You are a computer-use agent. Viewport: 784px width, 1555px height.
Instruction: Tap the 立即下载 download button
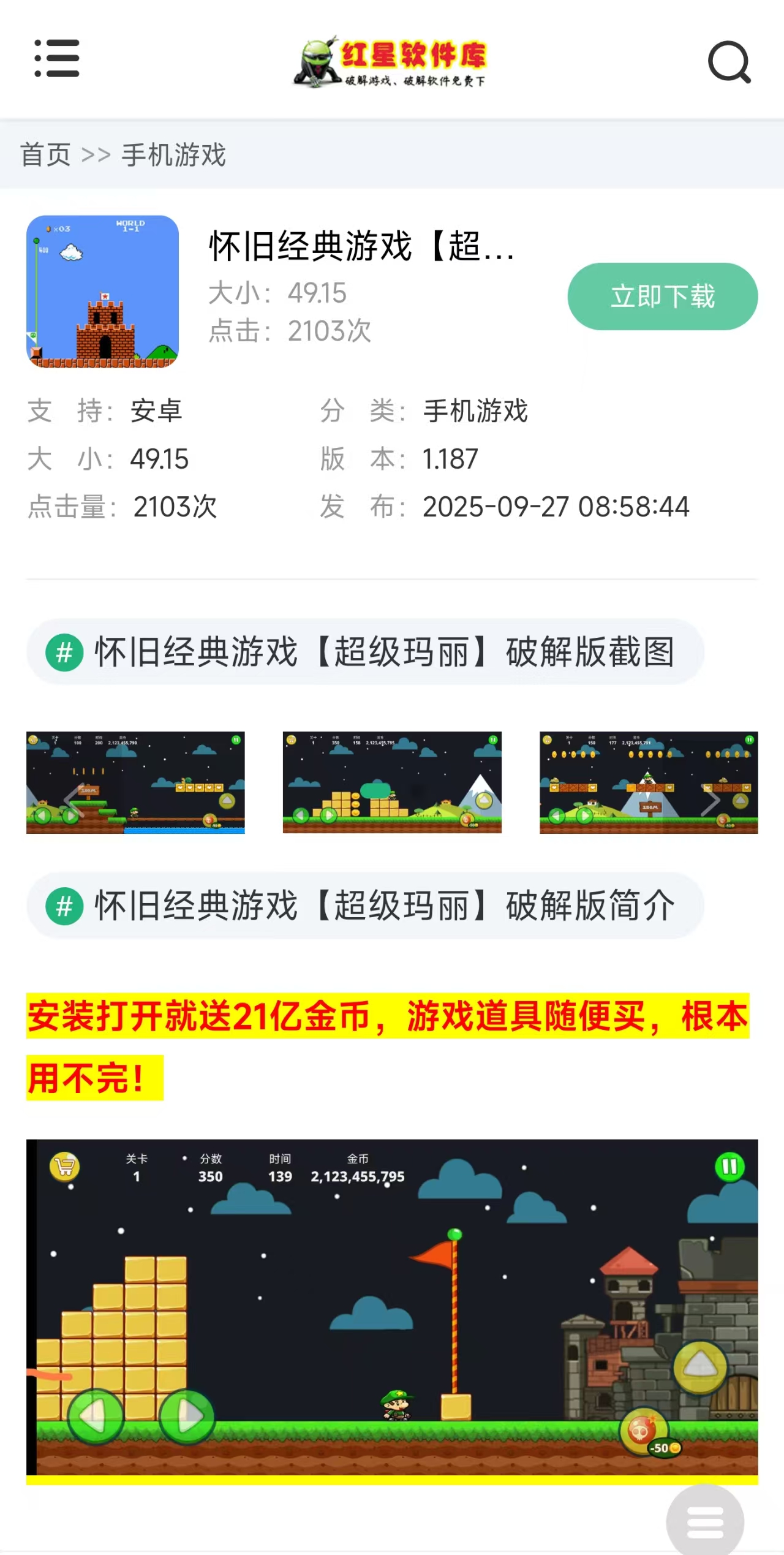(x=662, y=297)
